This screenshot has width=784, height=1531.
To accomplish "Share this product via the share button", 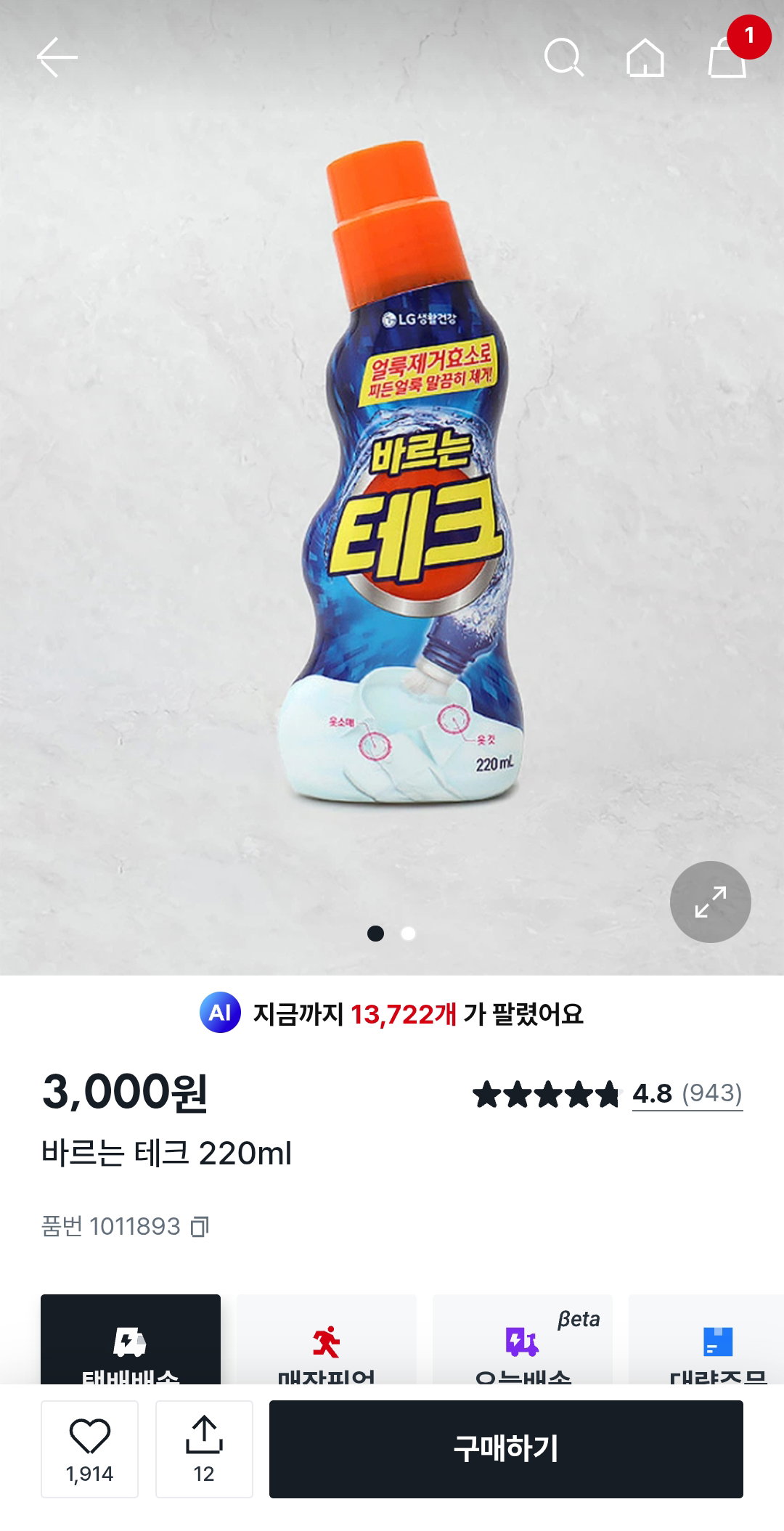I will point(204,1449).
